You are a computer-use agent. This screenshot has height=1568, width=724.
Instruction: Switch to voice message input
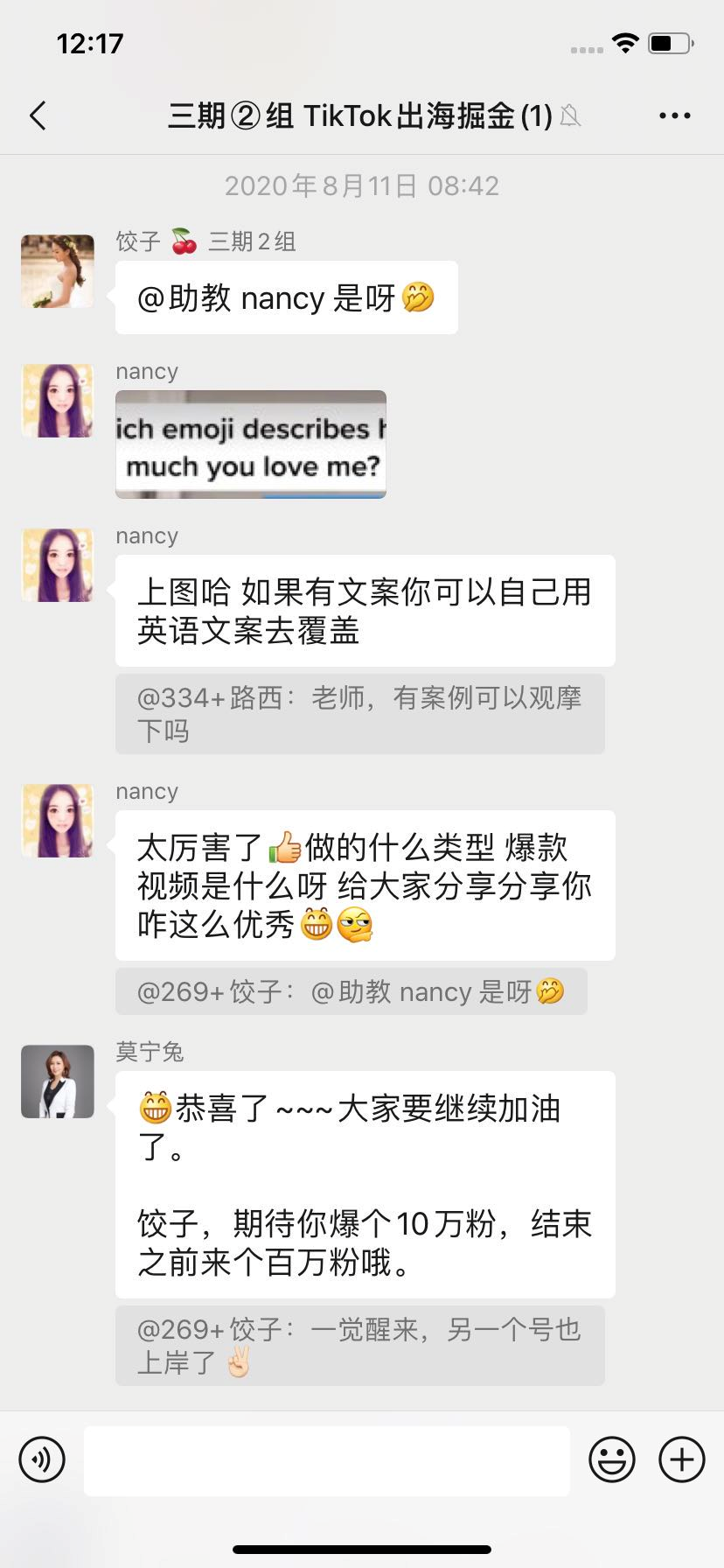pyautogui.click(x=42, y=1459)
